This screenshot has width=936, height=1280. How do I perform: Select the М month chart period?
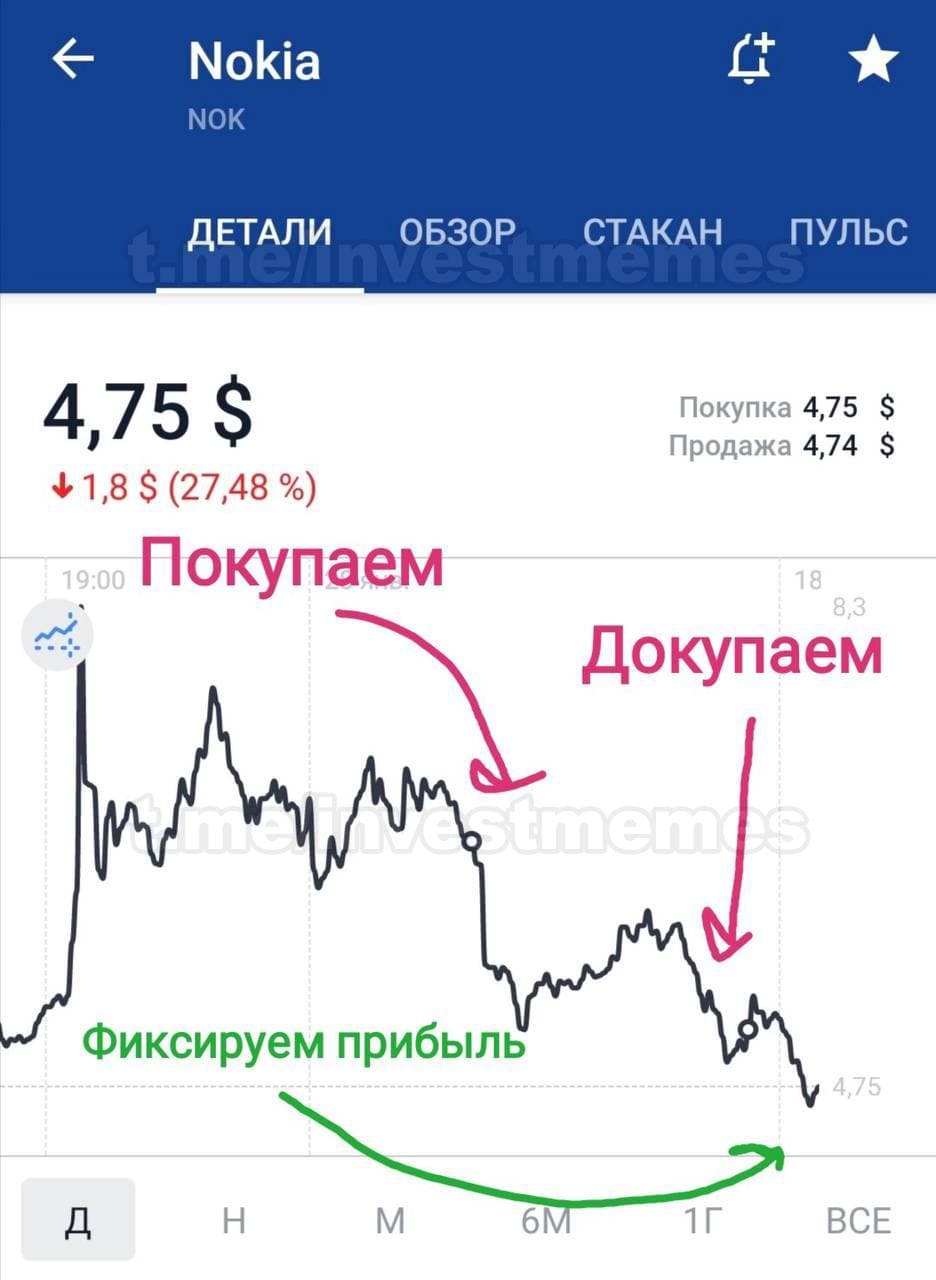click(390, 1220)
